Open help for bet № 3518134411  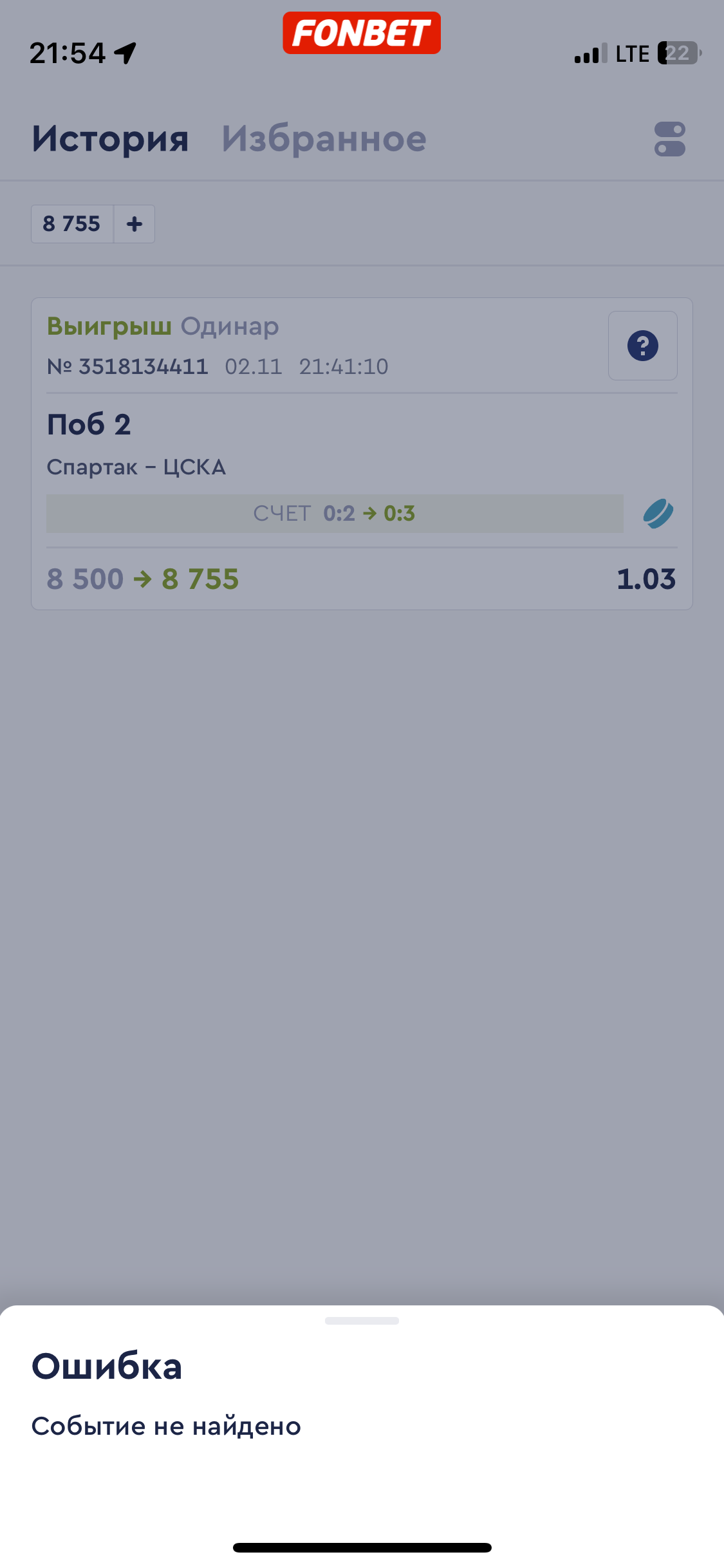(642, 346)
